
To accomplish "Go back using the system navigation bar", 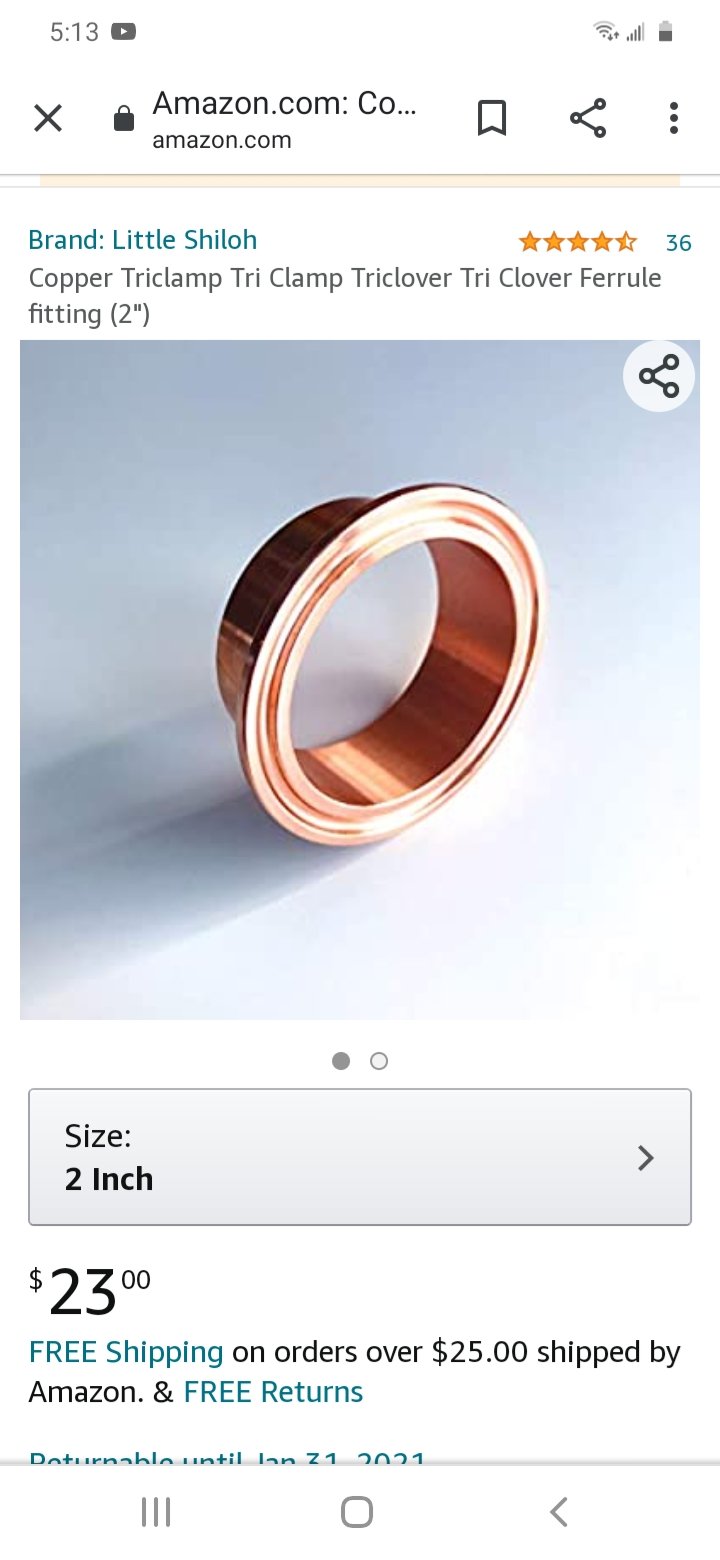I will (559, 1512).
